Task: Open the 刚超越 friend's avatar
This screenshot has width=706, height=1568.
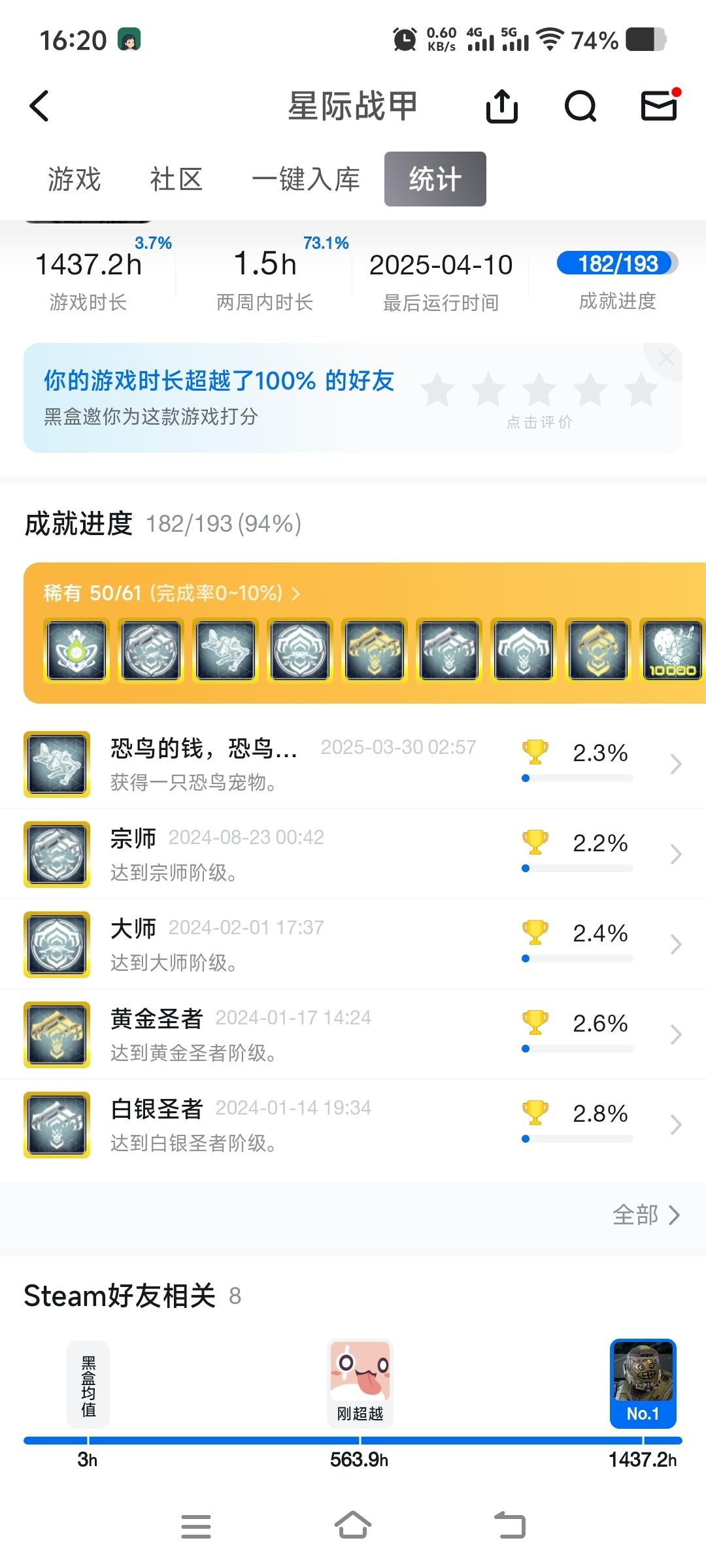Action: click(360, 1369)
